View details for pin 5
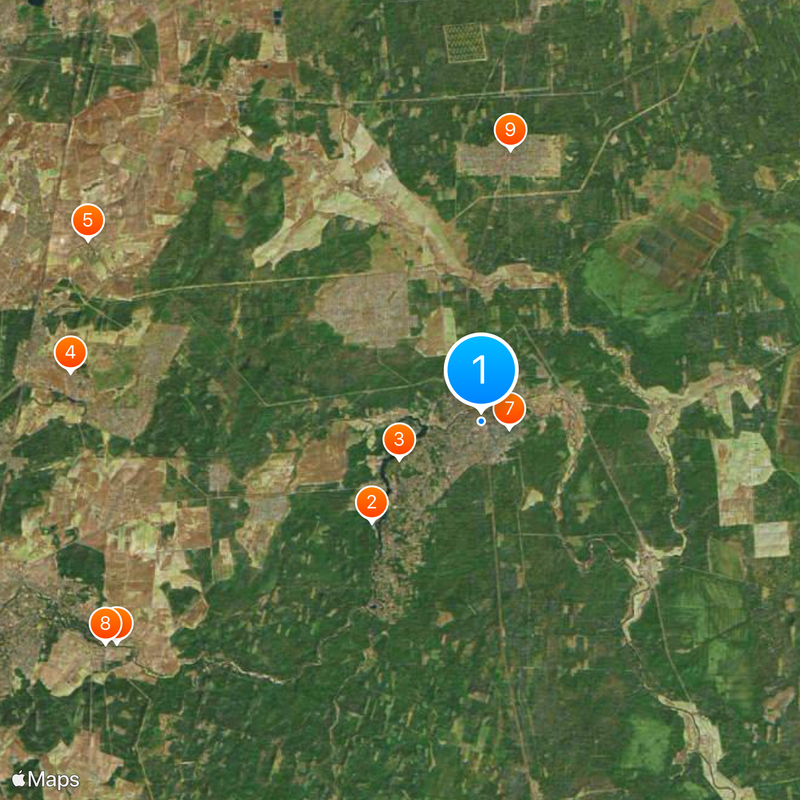Screen dimensions: 800x800 88,220
